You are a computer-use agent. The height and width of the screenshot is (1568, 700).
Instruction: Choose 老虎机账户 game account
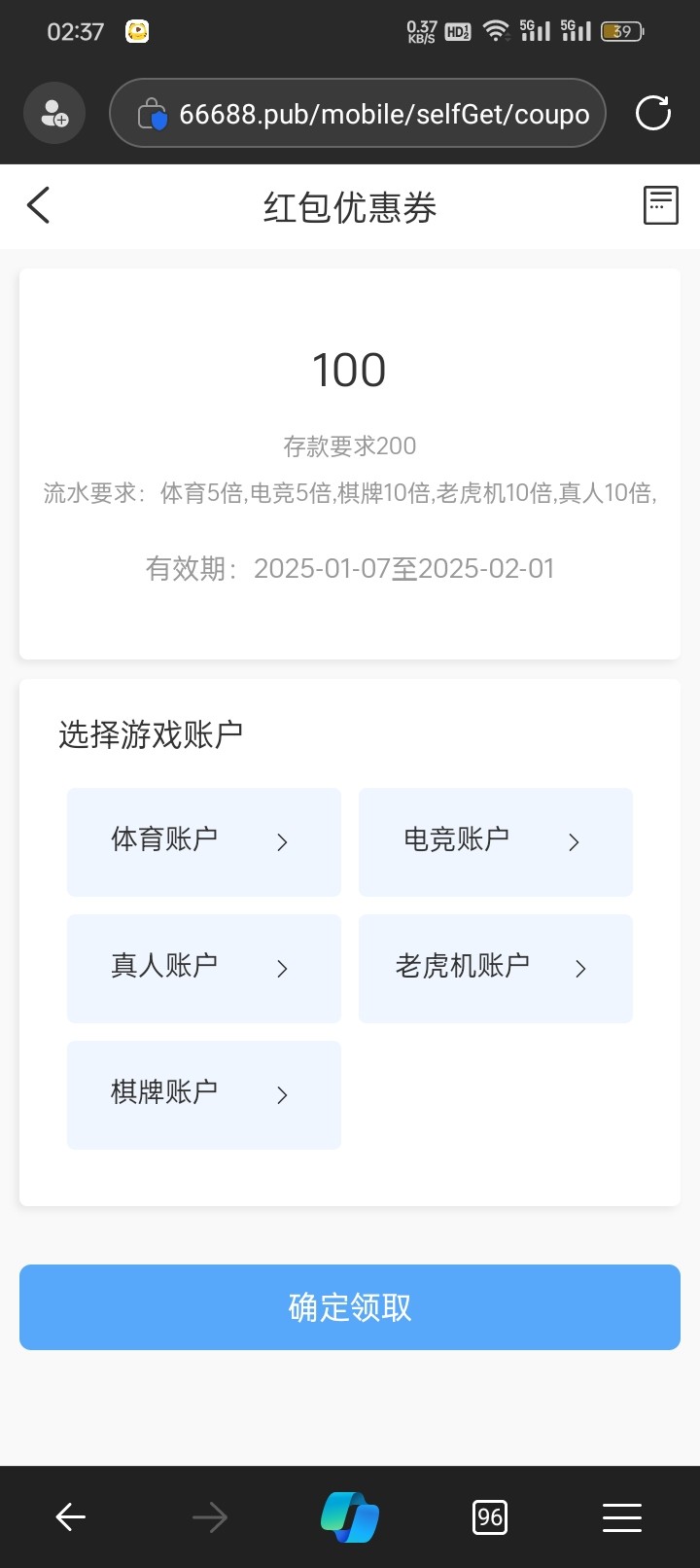pyautogui.click(x=495, y=968)
